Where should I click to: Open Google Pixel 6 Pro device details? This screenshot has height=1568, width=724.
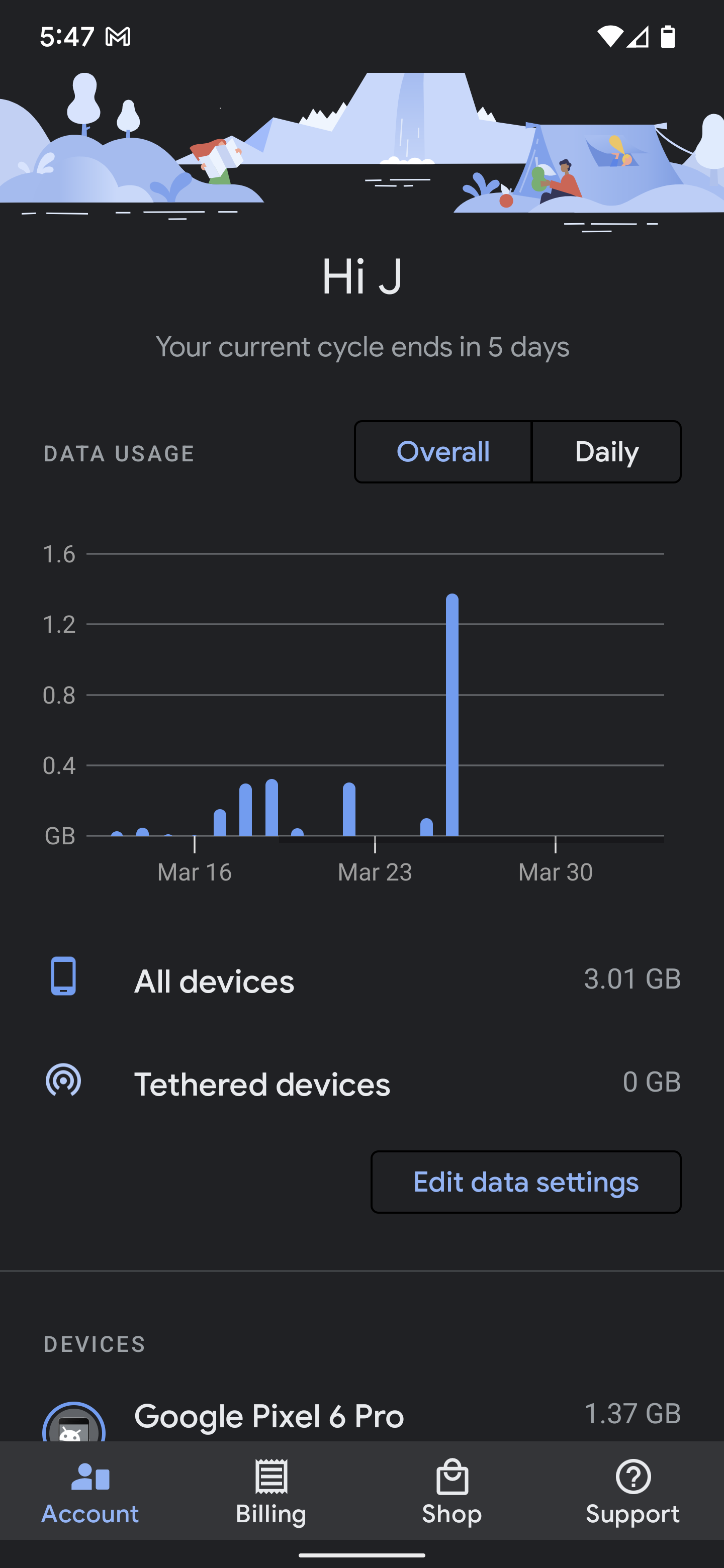tap(361, 1416)
